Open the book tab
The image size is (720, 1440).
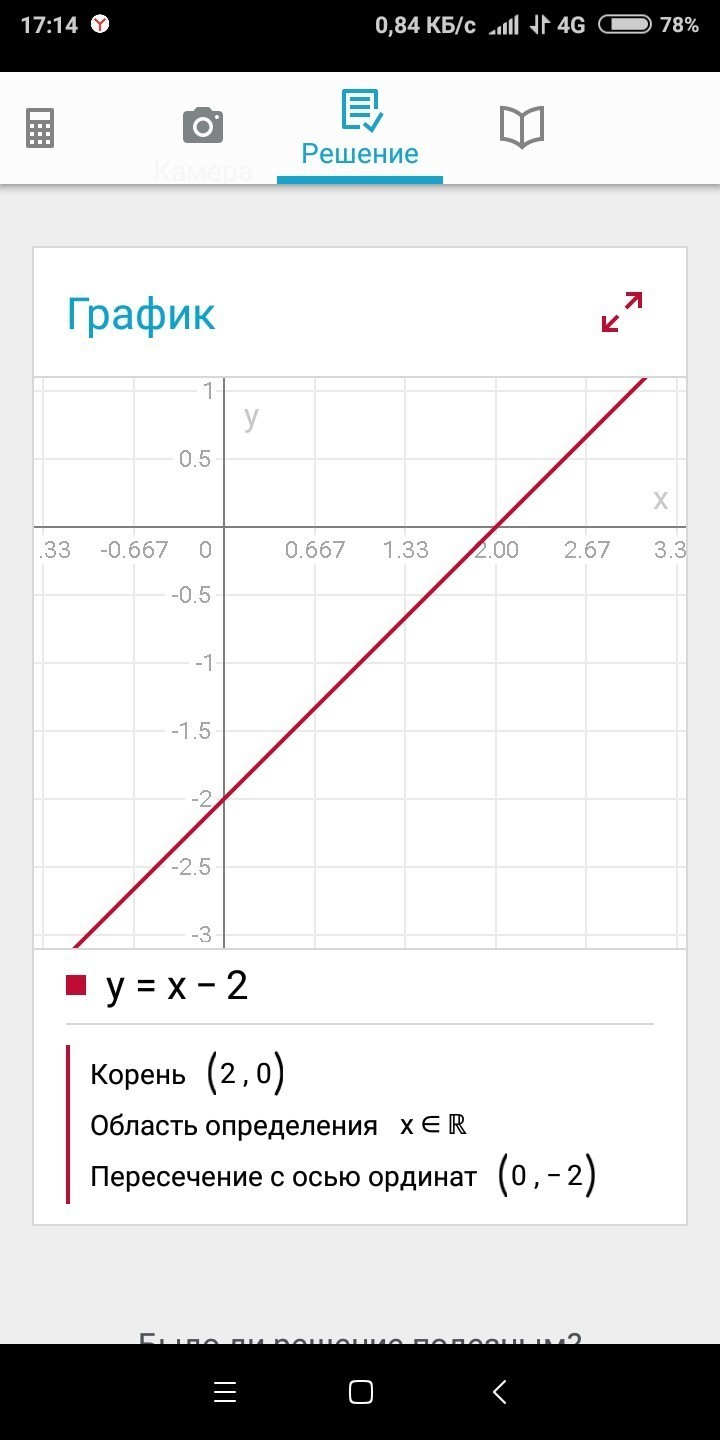pos(521,128)
